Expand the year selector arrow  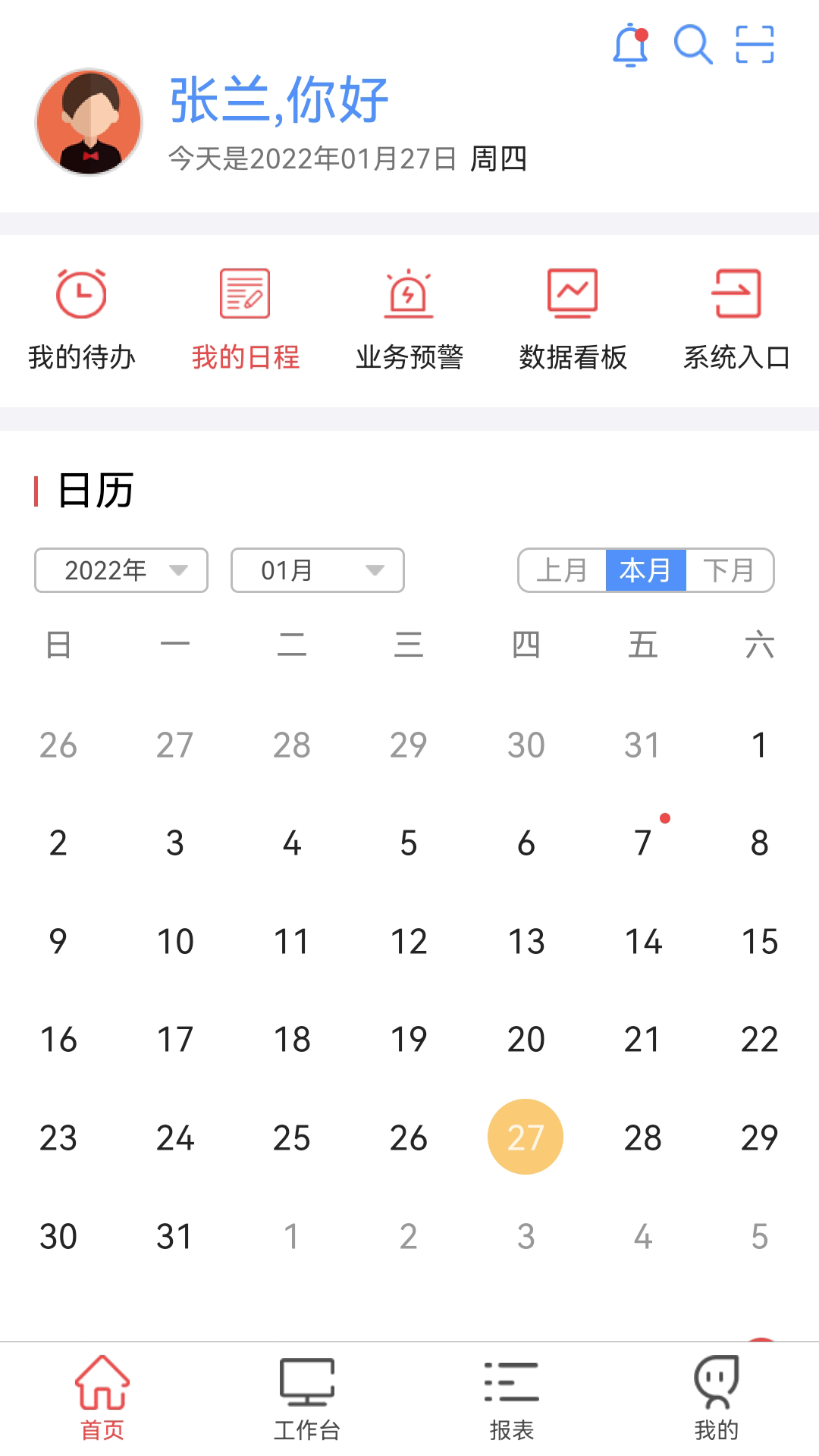[180, 571]
